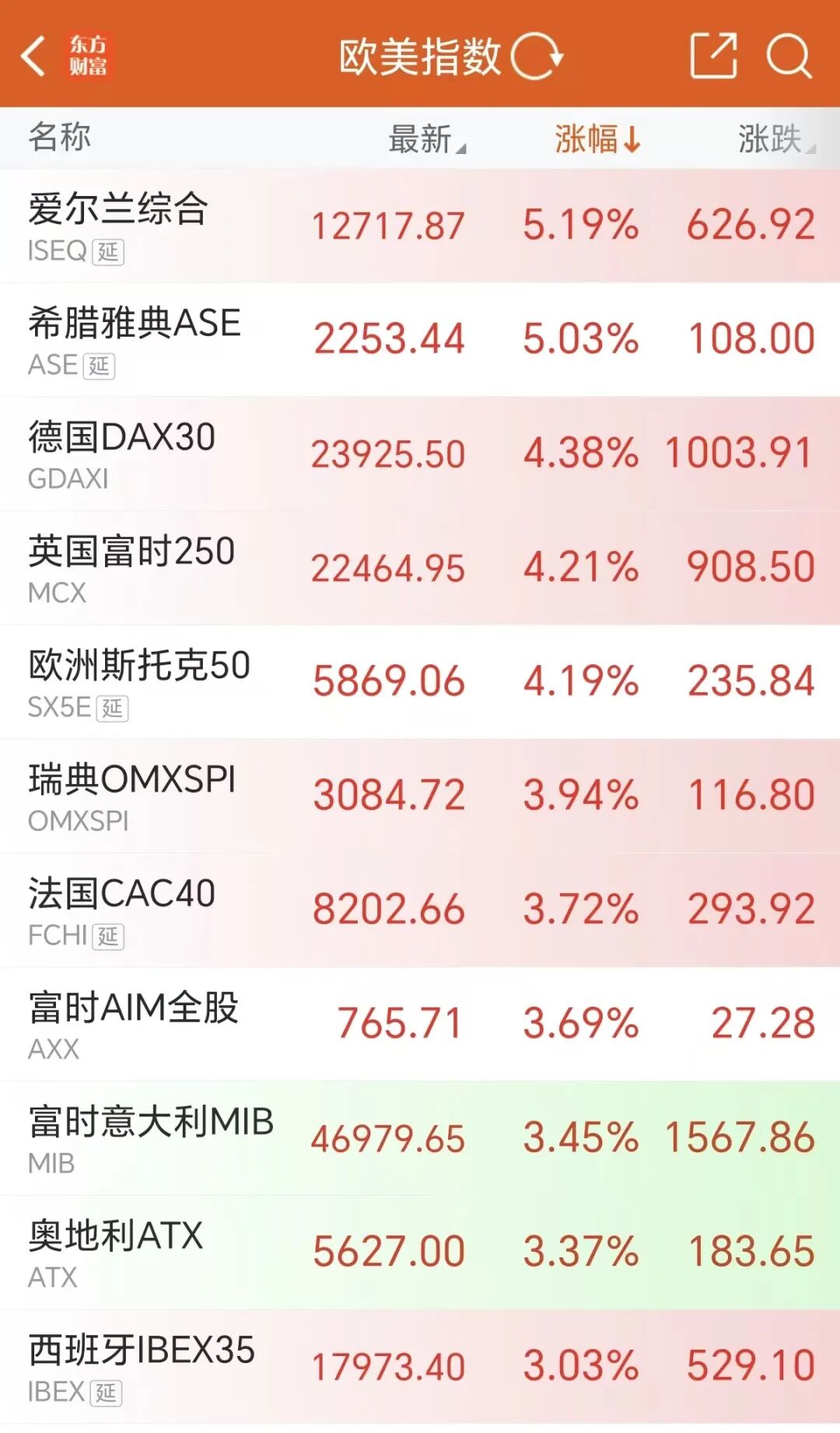Viewport: 840px width, 1433px height.
Task: Open 欧洲斯托克50 index
Action: click(x=420, y=682)
